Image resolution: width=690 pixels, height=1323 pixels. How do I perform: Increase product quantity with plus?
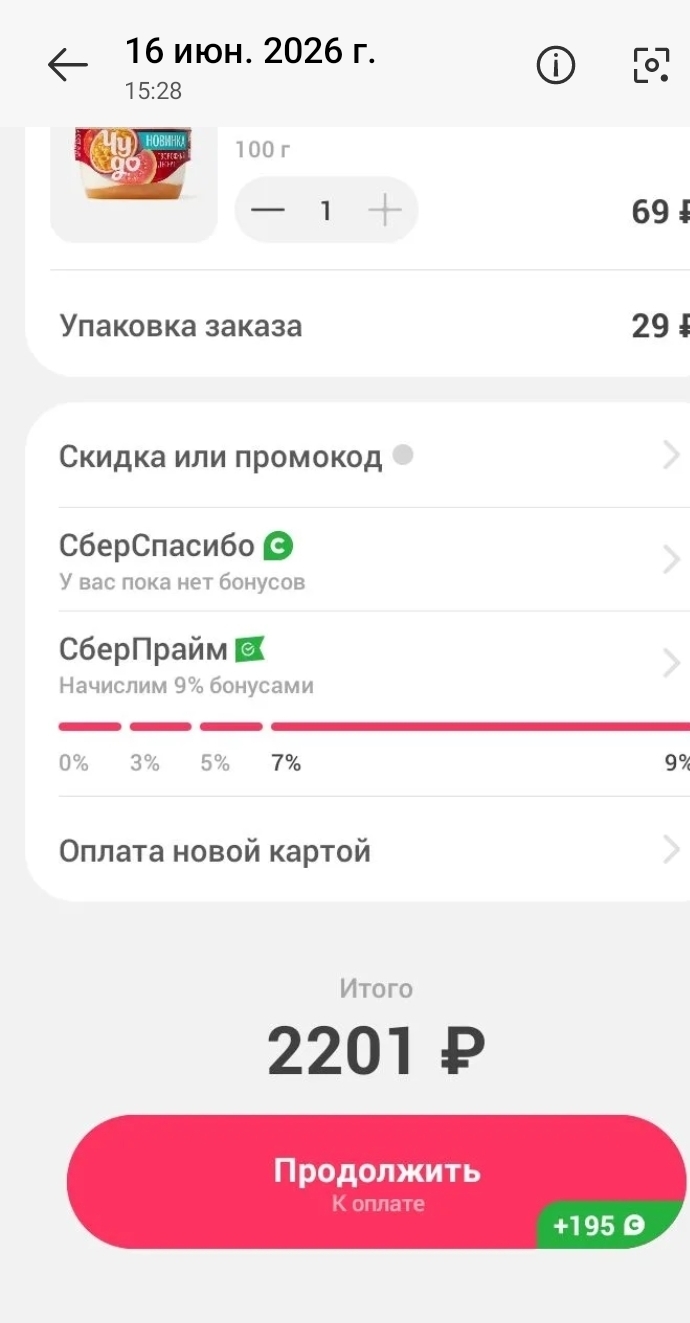coord(384,210)
